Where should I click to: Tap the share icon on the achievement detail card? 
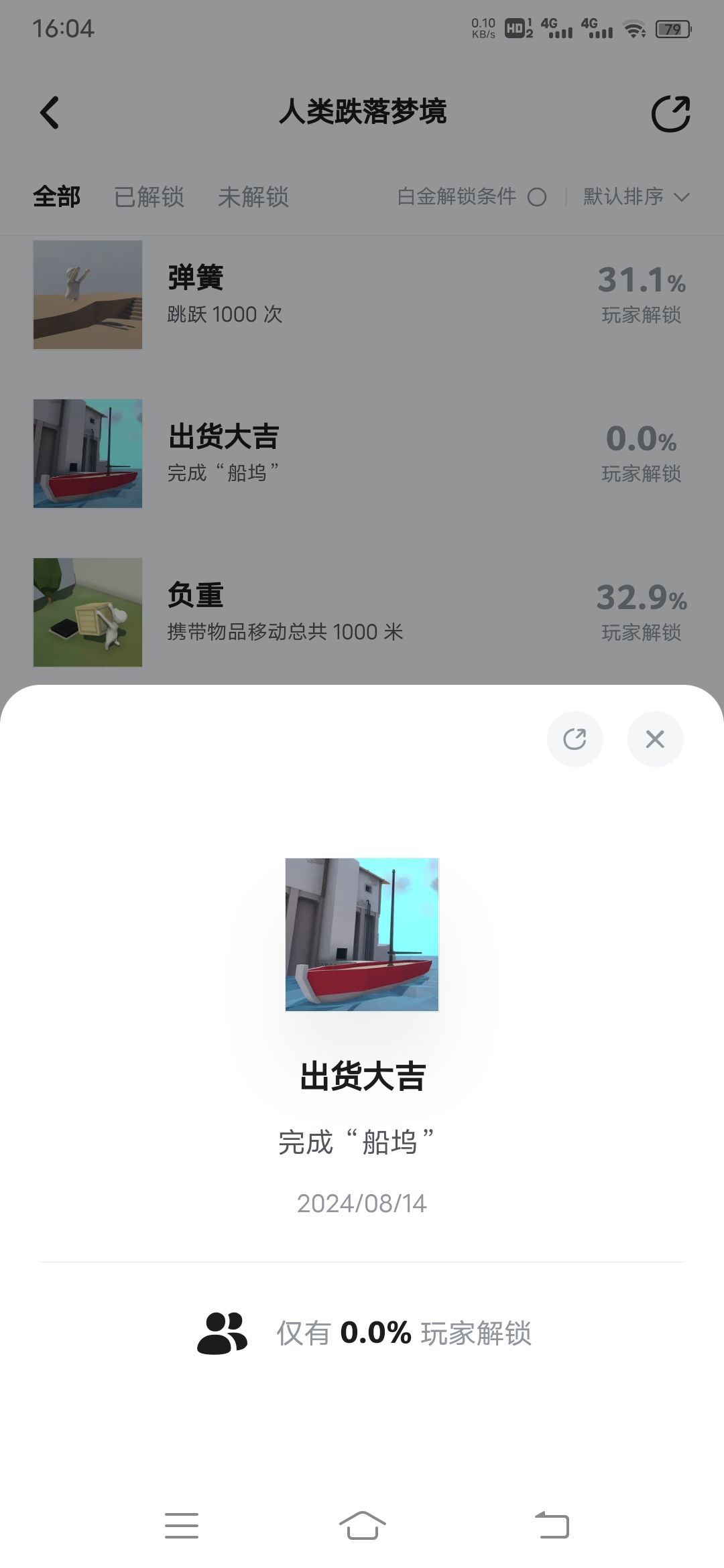575,738
